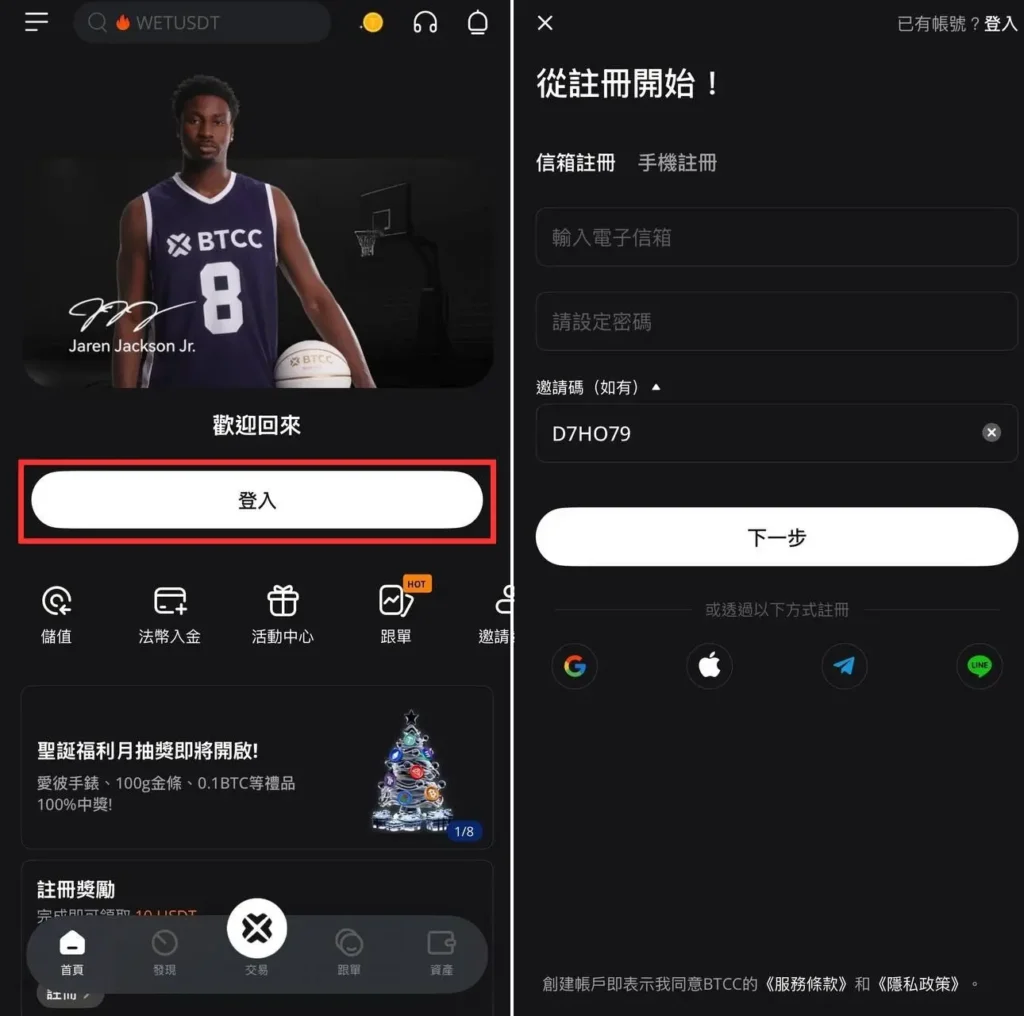Open the notifications bell
Image resolution: width=1024 pixels, height=1016 pixels.
(478, 22)
